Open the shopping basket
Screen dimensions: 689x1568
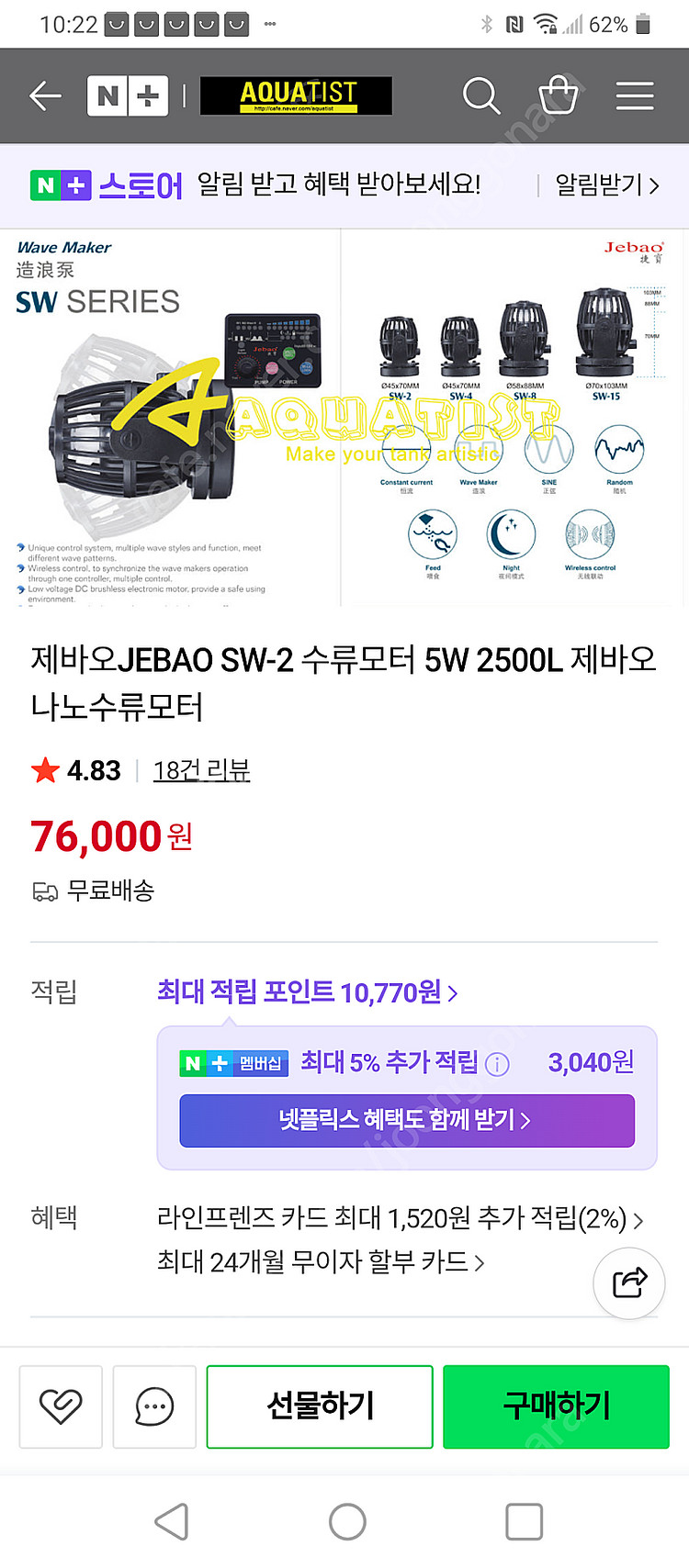tap(558, 95)
